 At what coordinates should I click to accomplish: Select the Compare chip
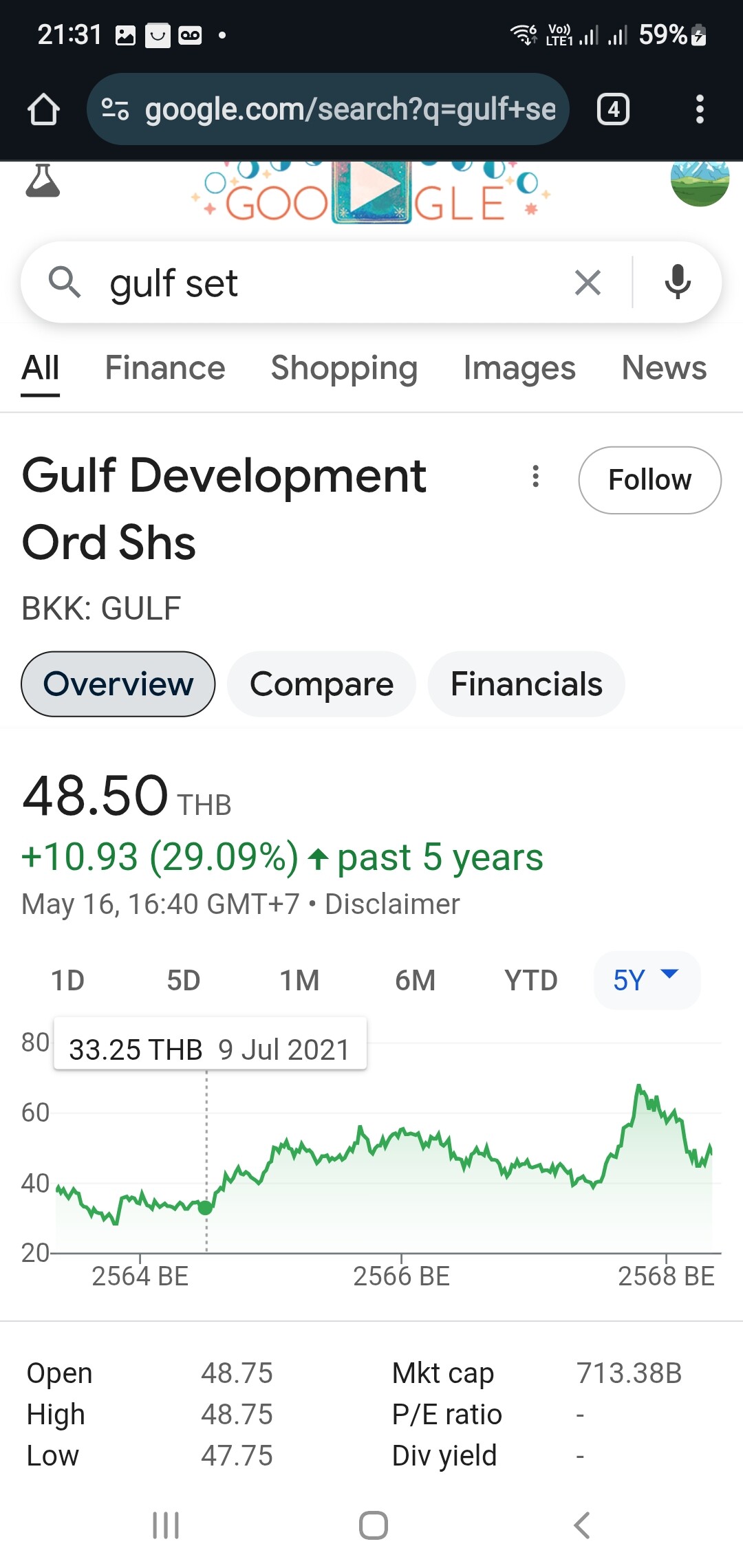click(321, 684)
